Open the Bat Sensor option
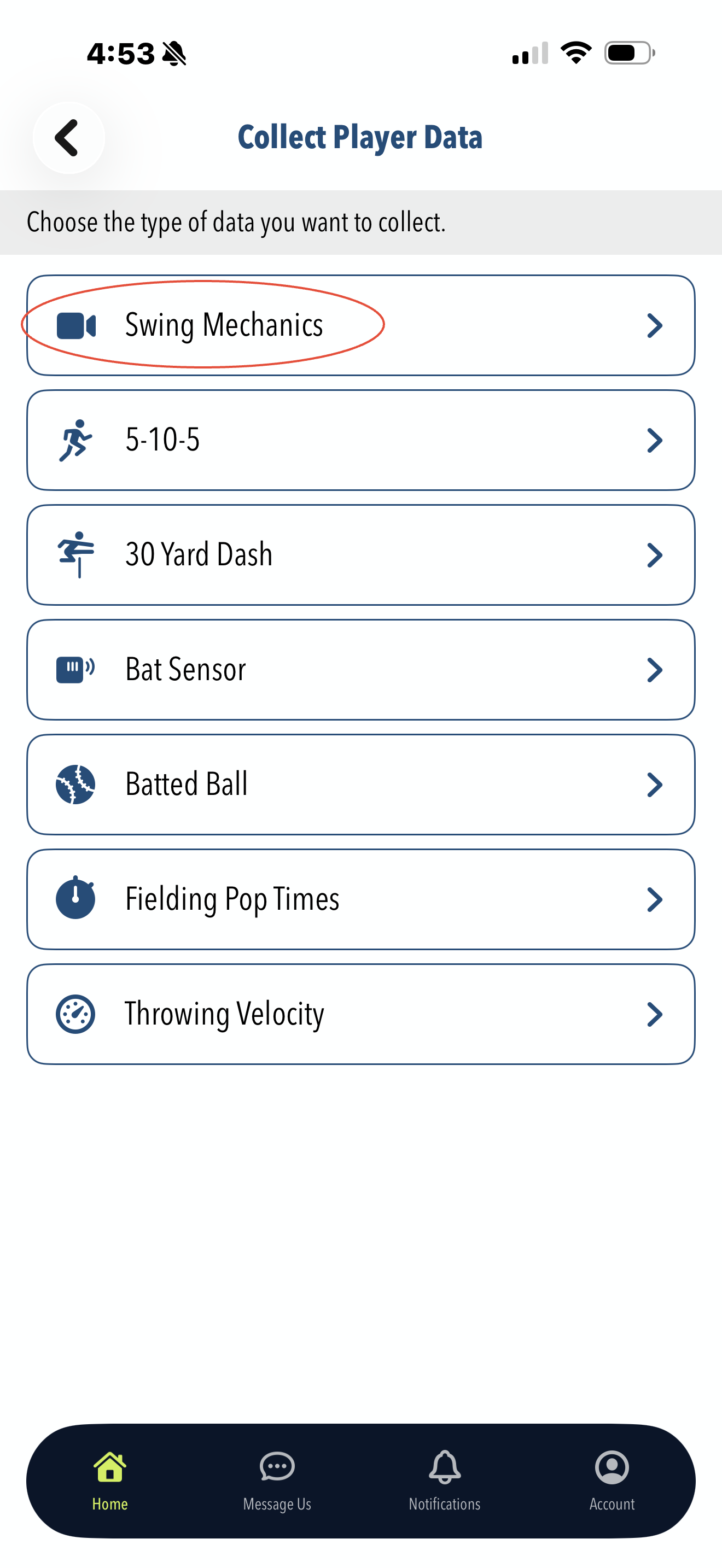Viewport: 722px width, 1568px height. pyautogui.click(x=360, y=670)
